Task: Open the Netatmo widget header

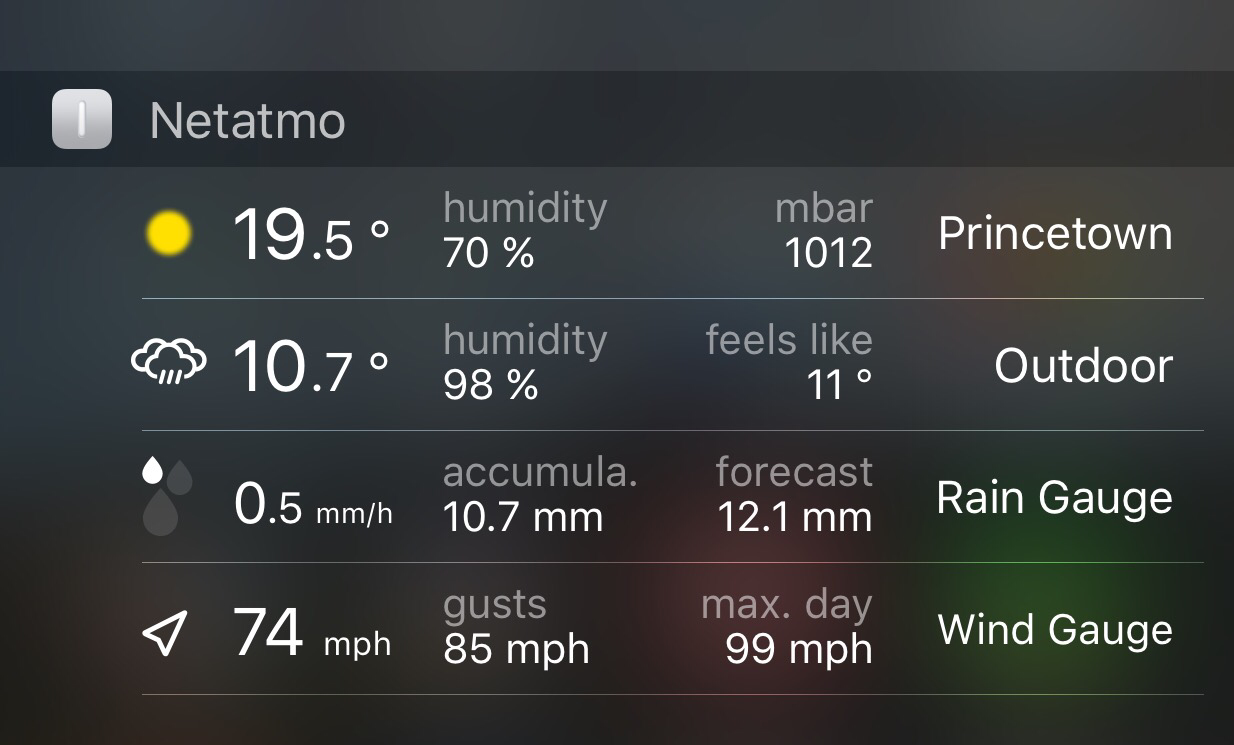Action: tap(247, 121)
